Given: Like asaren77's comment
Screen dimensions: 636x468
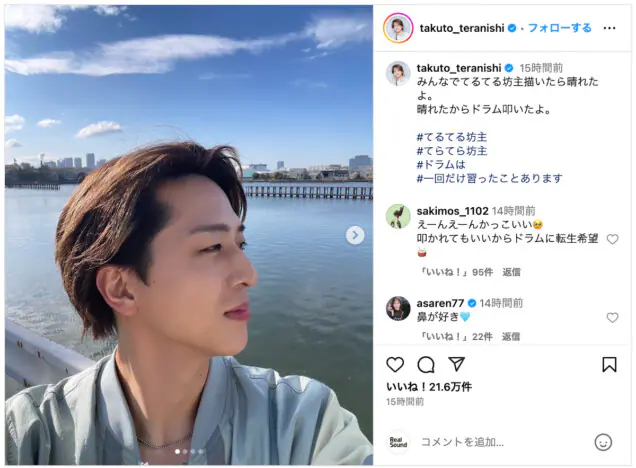Looking at the screenshot, I should click(612, 317).
